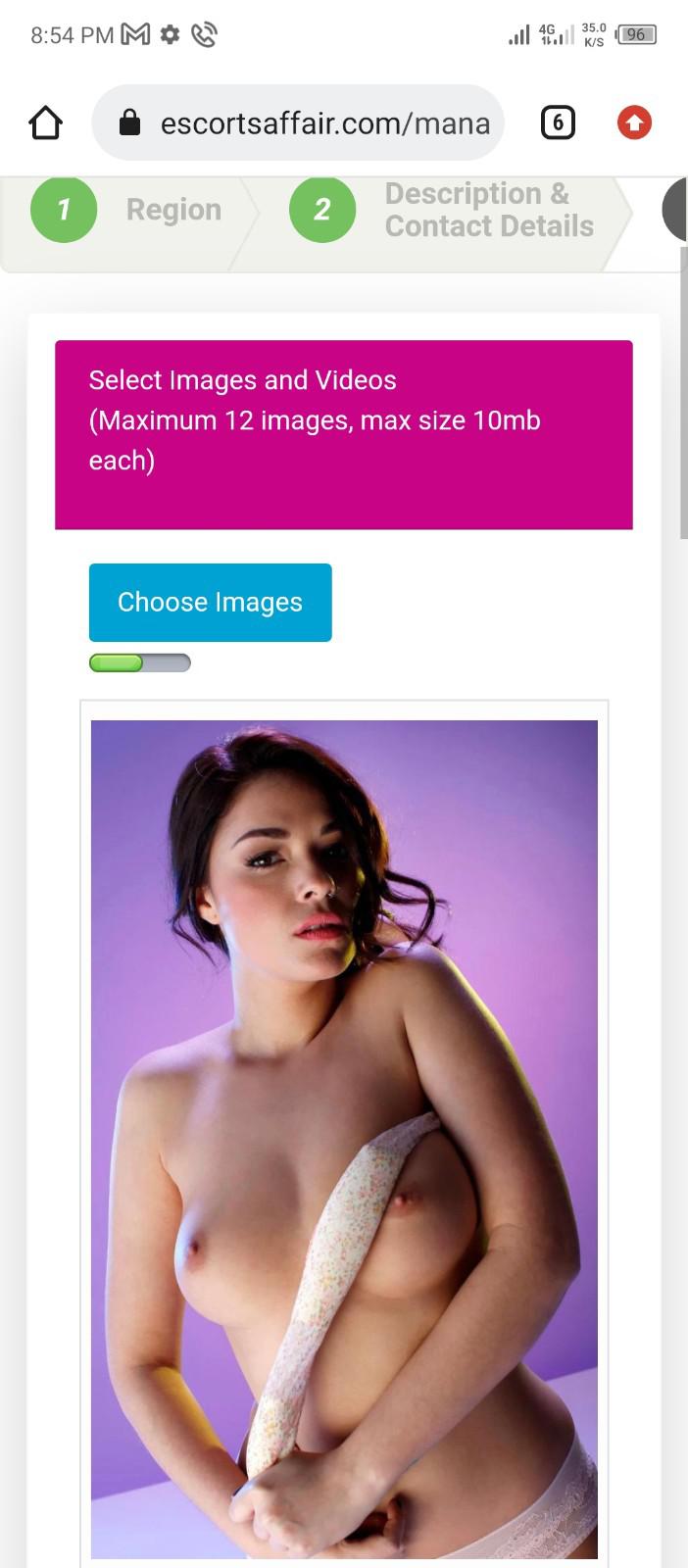Open the red browser update menu
This screenshot has height=1568, width=688.
634,122
